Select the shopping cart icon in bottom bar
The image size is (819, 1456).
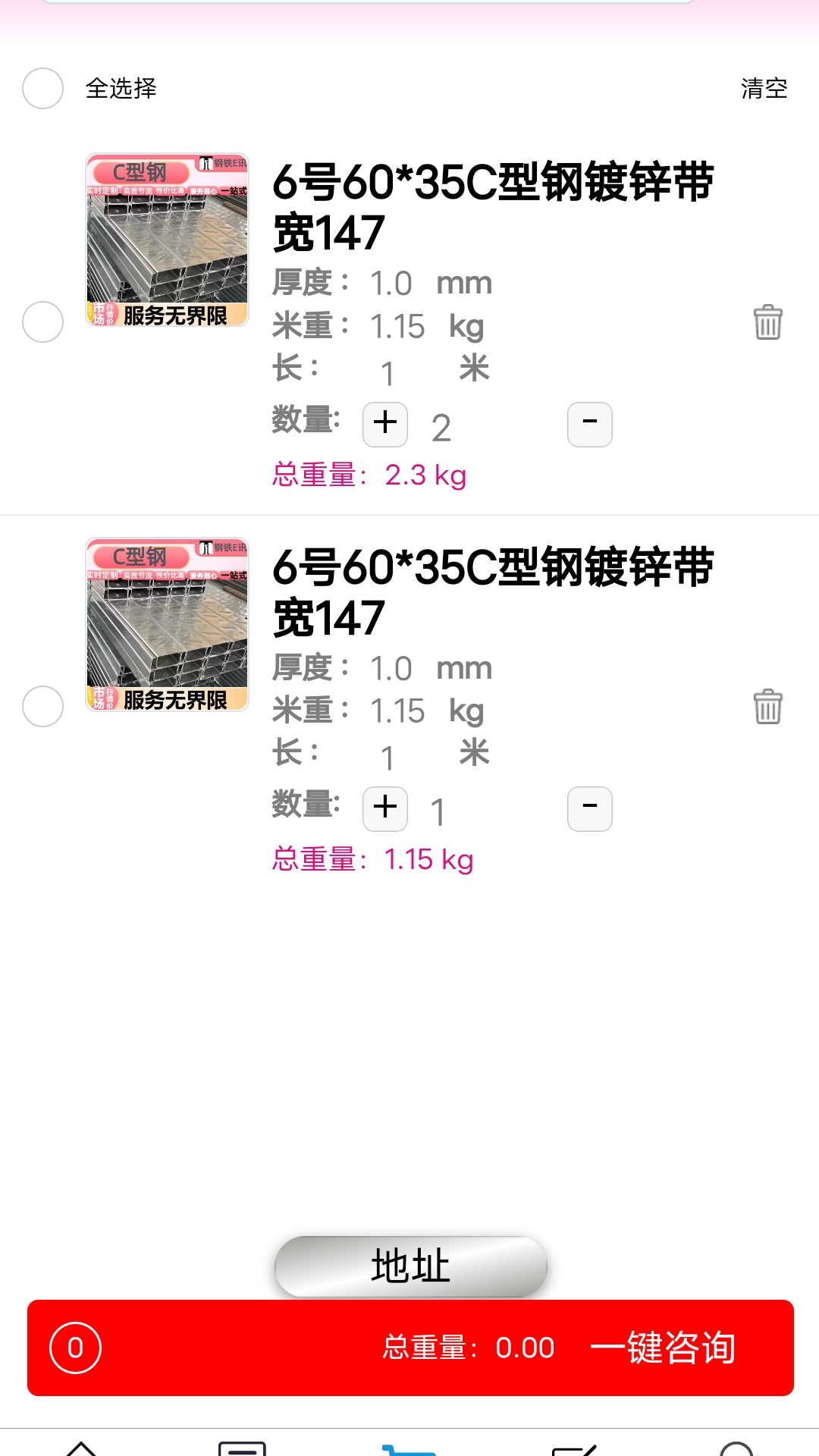[x=406, y=1441]
